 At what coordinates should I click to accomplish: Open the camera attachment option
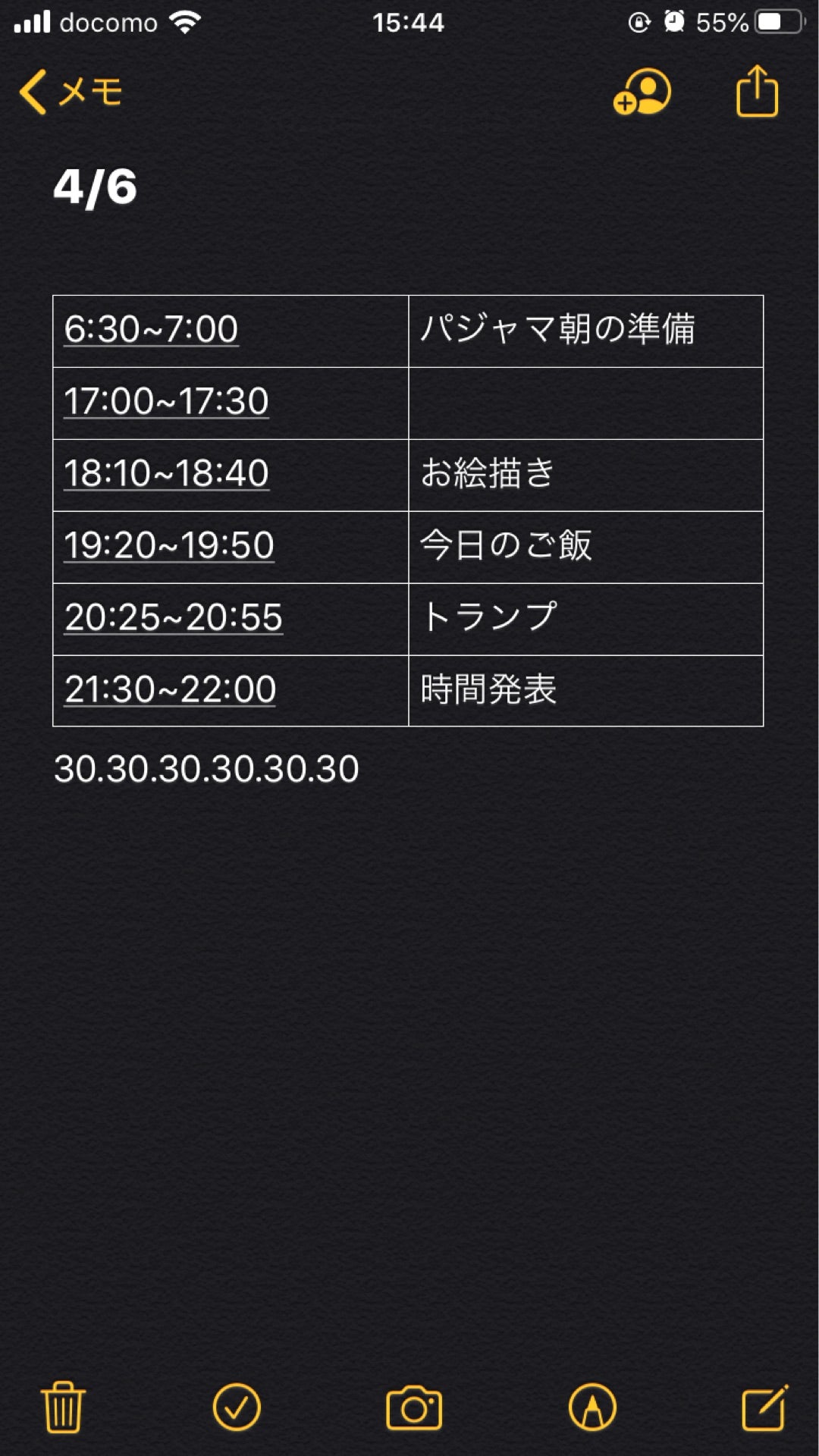(x=414, y=1407)
